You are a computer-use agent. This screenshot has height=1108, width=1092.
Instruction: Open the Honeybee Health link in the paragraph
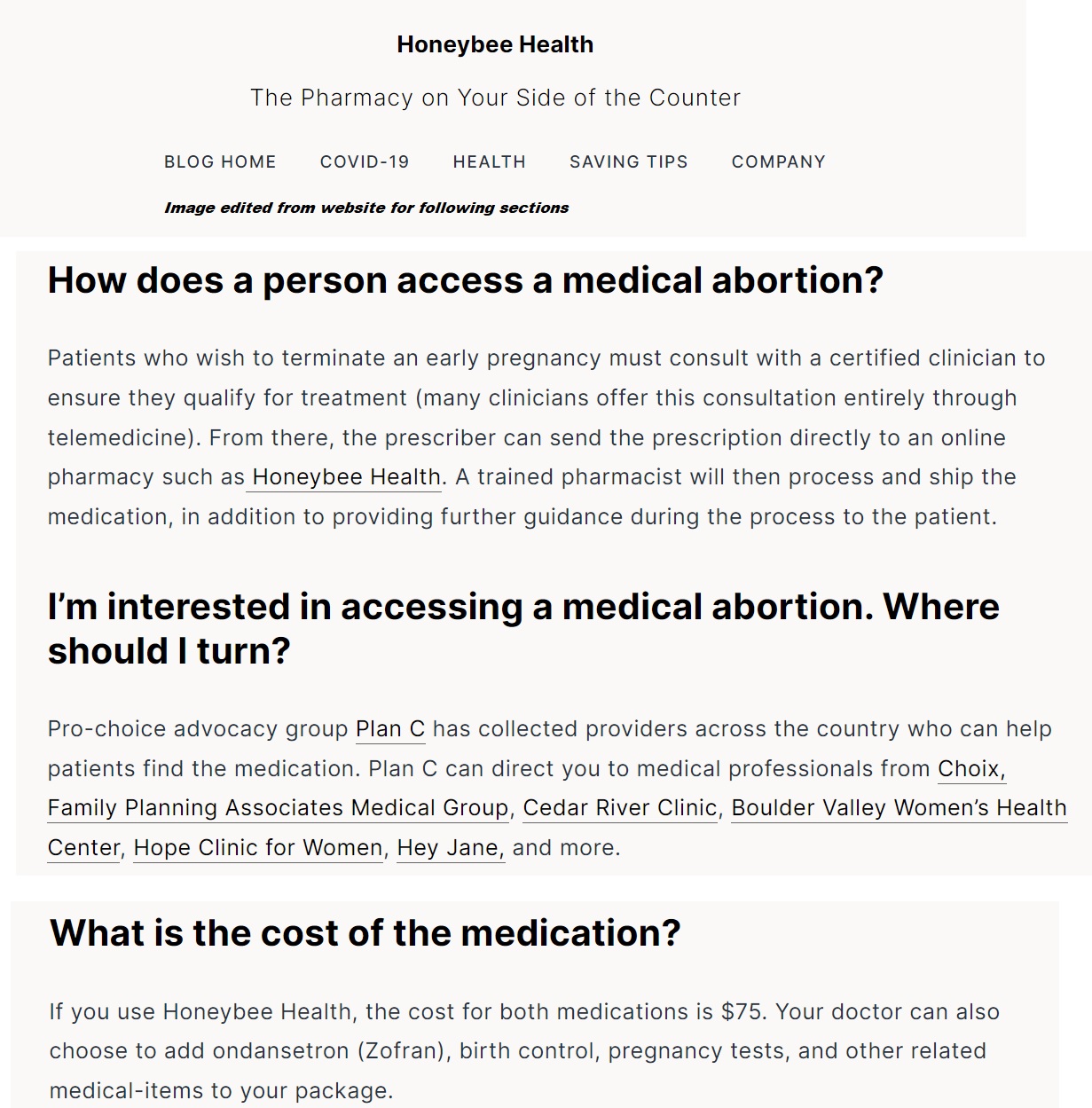[342, 476]
